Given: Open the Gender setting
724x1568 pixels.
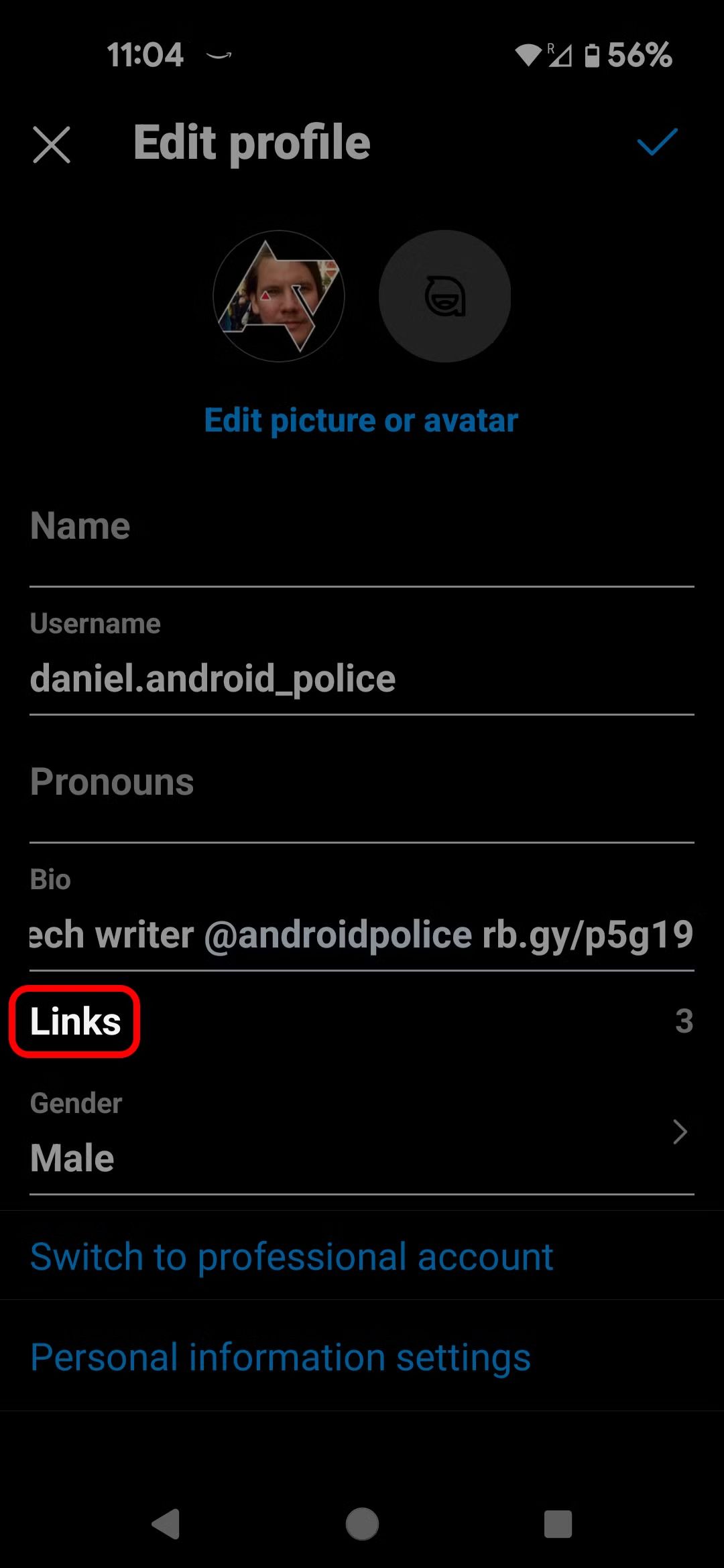Looking at the screenshot, I should pos(361,1139).
